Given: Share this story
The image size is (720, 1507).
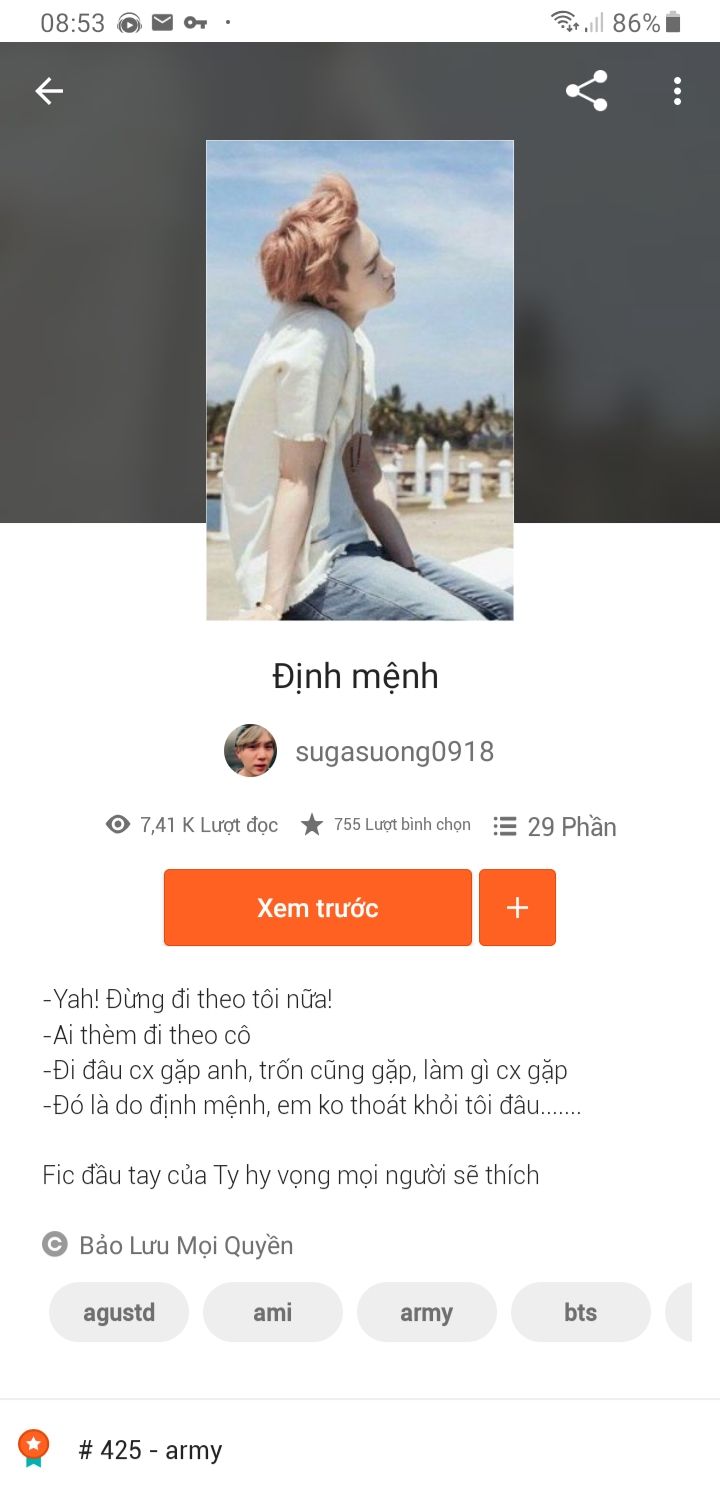Looking at the screenshot, I should (586, 92).
